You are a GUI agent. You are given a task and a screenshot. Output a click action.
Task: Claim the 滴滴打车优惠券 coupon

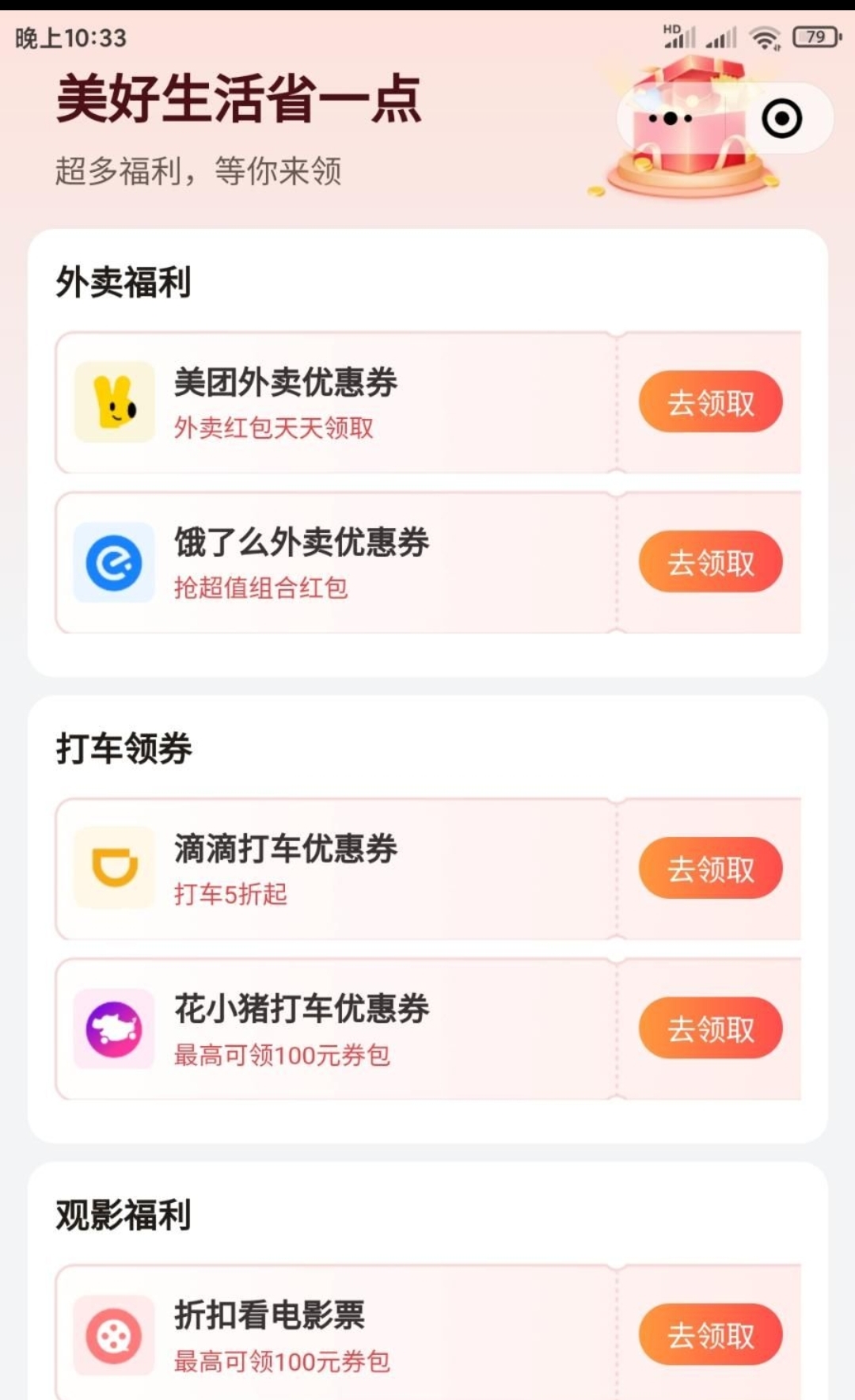point(710,869)
